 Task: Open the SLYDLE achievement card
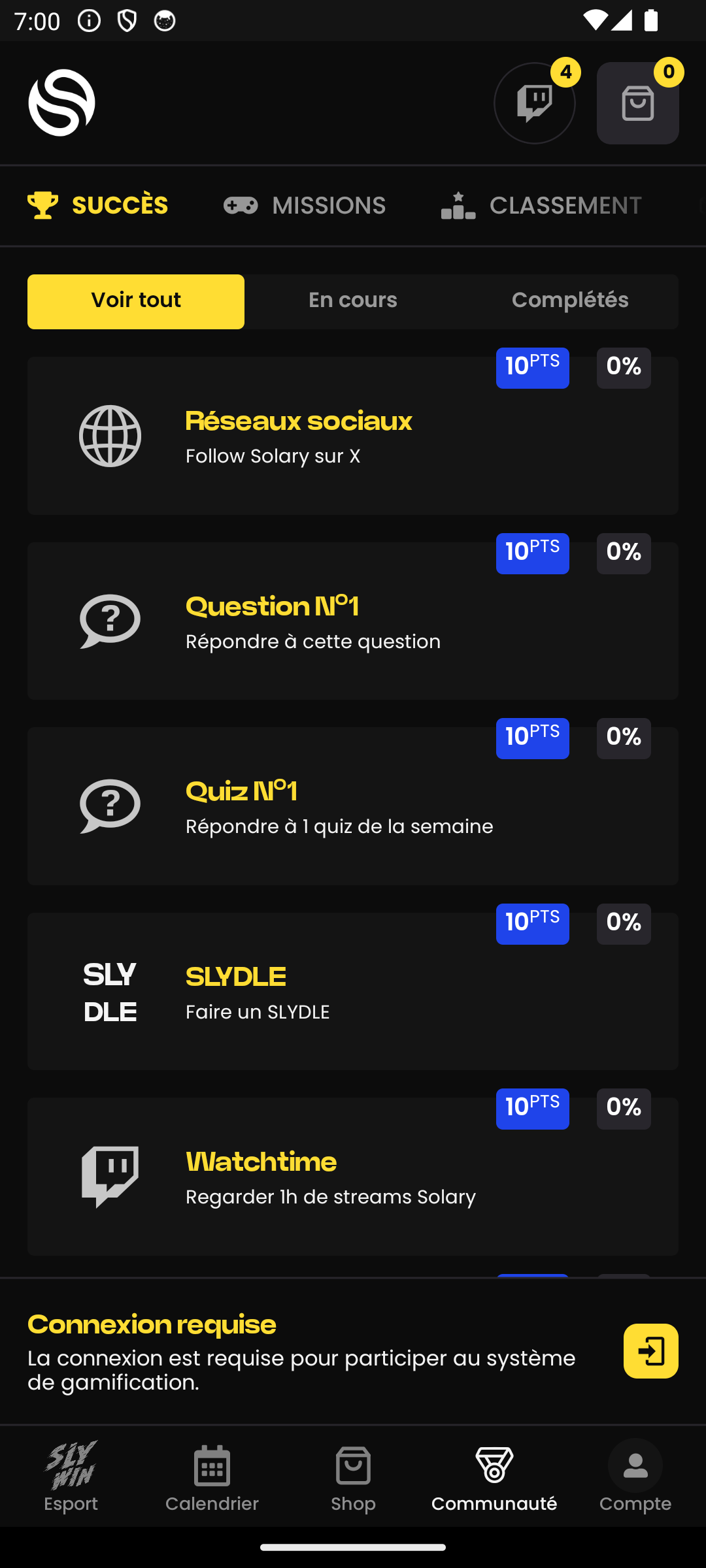(x=353, y=991)
